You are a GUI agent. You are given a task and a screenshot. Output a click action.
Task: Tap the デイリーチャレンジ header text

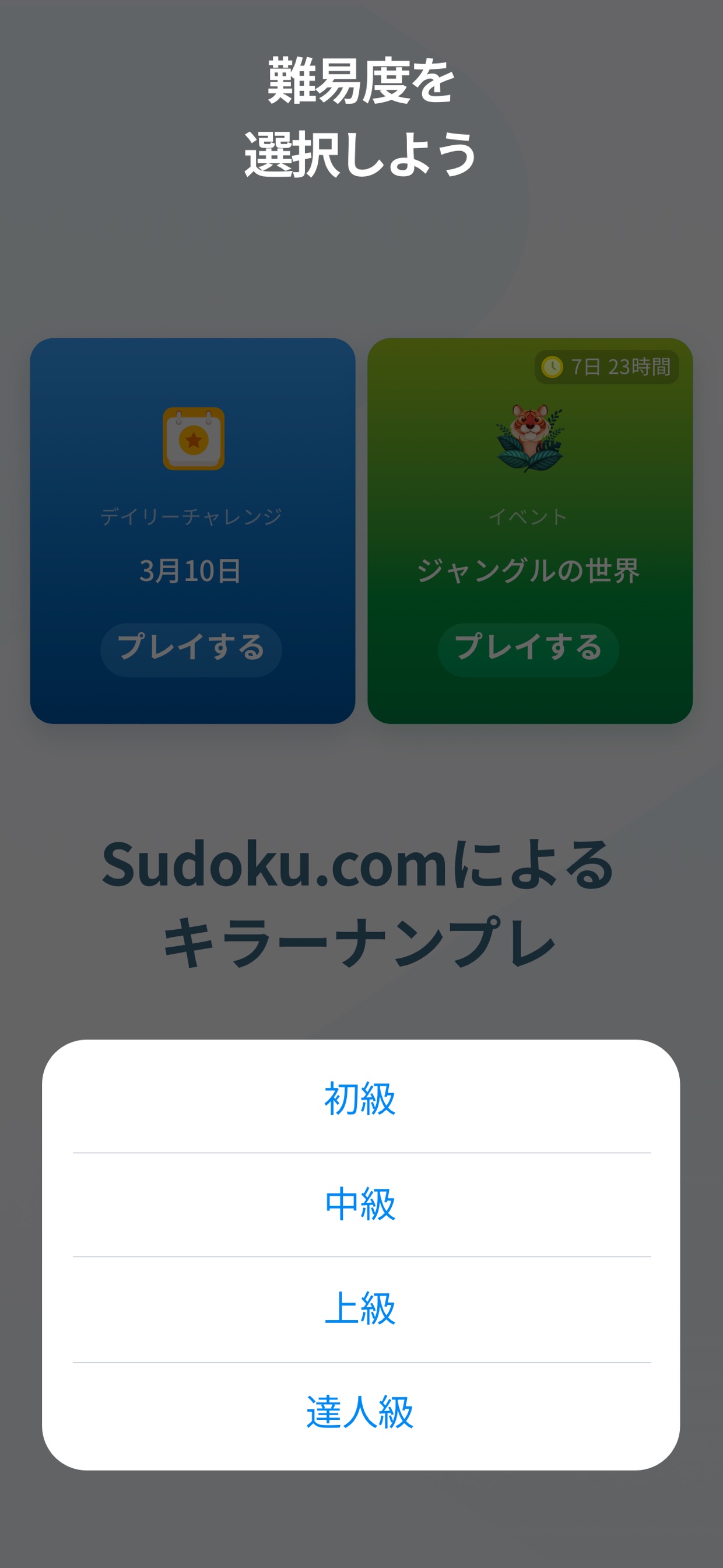(x=192, y=516)
